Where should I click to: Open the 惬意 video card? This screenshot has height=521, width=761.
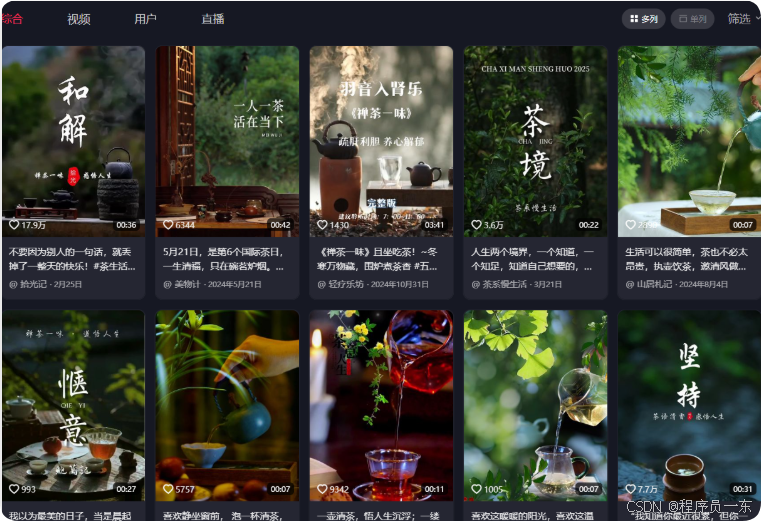click(x=73, y=405)
